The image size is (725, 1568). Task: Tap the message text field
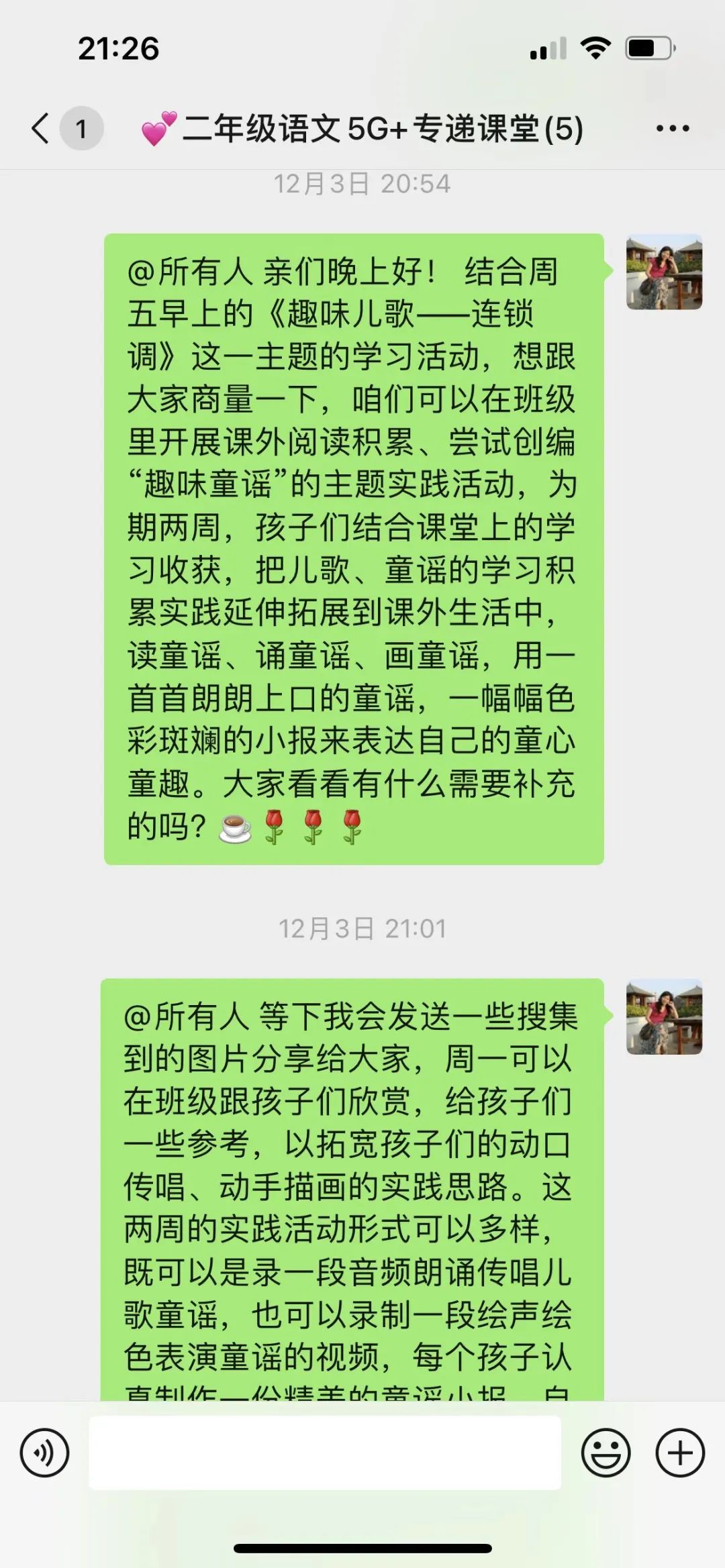pos(325,1453)
